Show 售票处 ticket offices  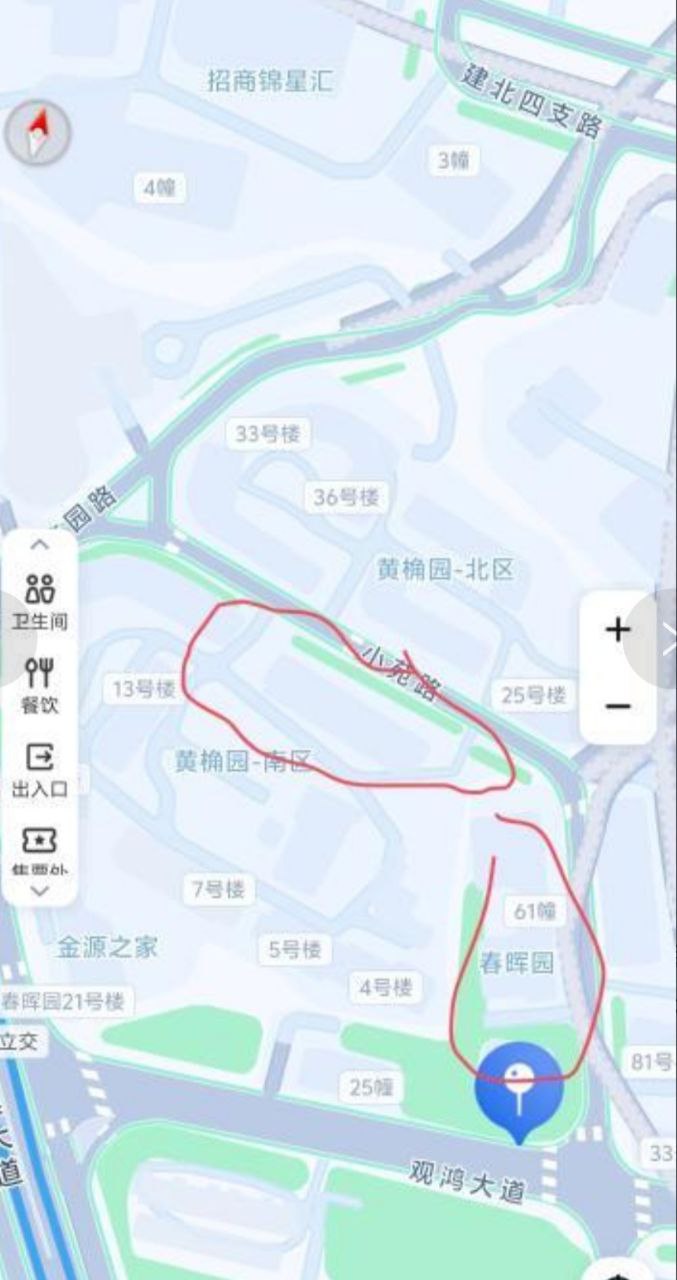click(40, 848)
